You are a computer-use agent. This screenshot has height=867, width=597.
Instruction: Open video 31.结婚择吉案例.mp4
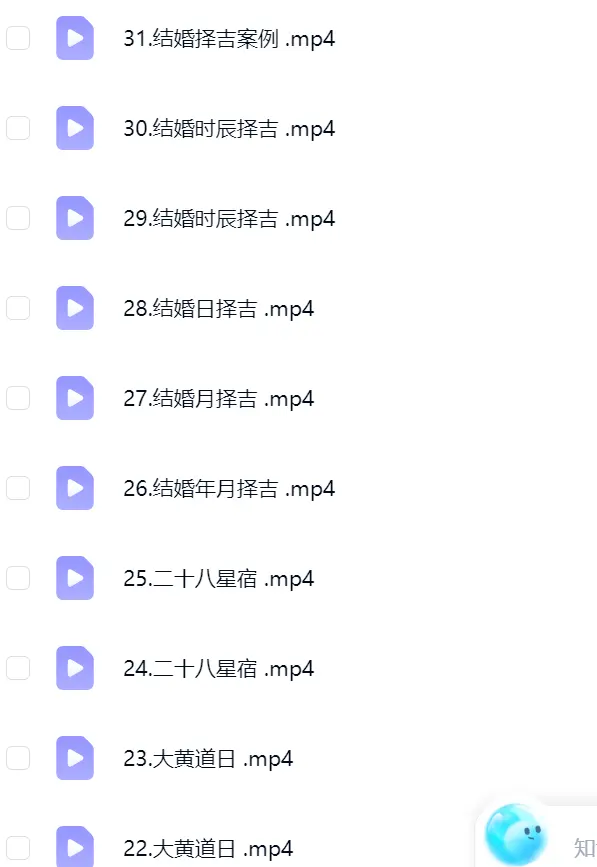229,39
